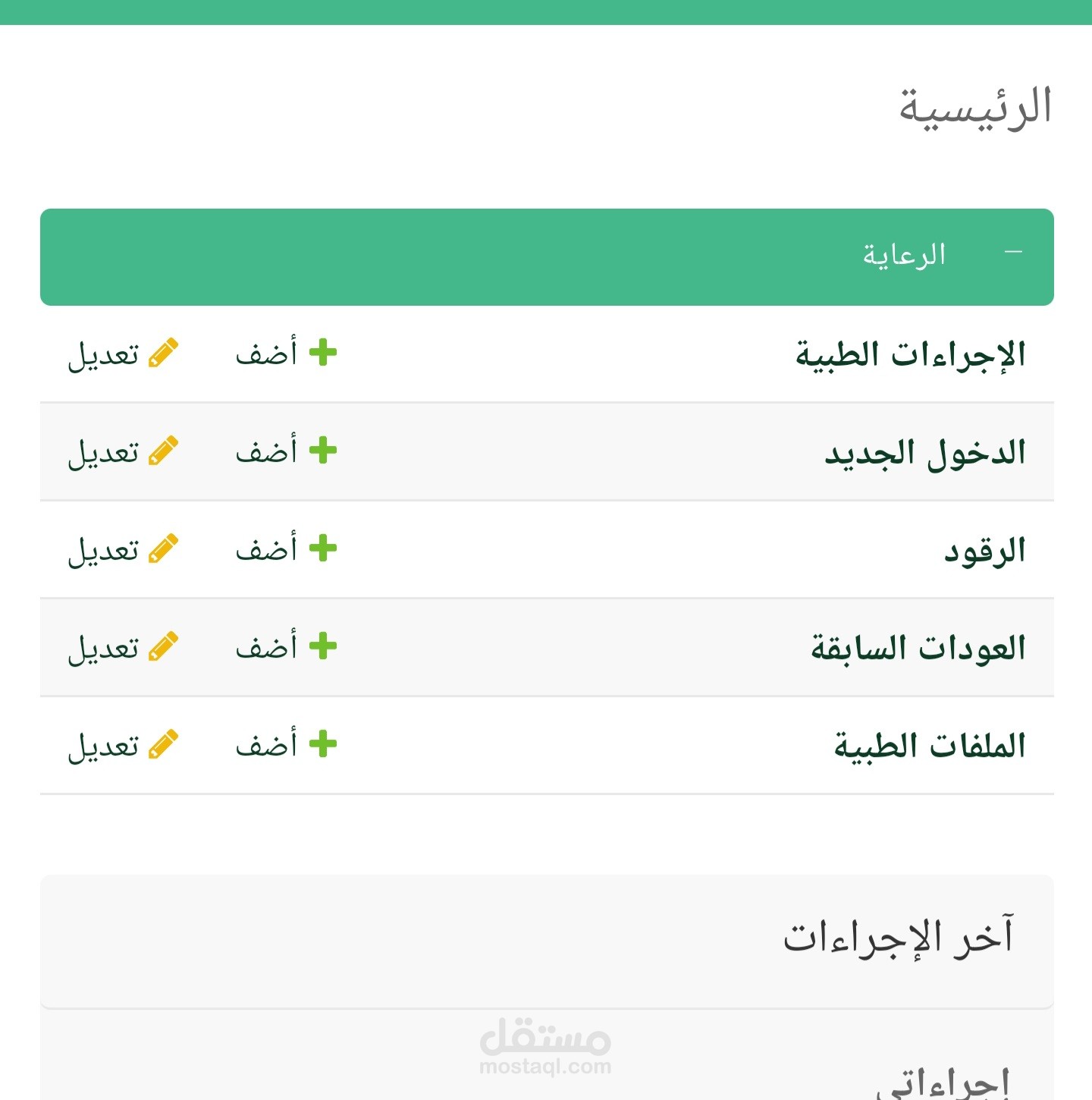The width and height of the screenshot is (1092, 1100).
Task: Select أضف in the الرقود row
Action: tap(287, 549)
